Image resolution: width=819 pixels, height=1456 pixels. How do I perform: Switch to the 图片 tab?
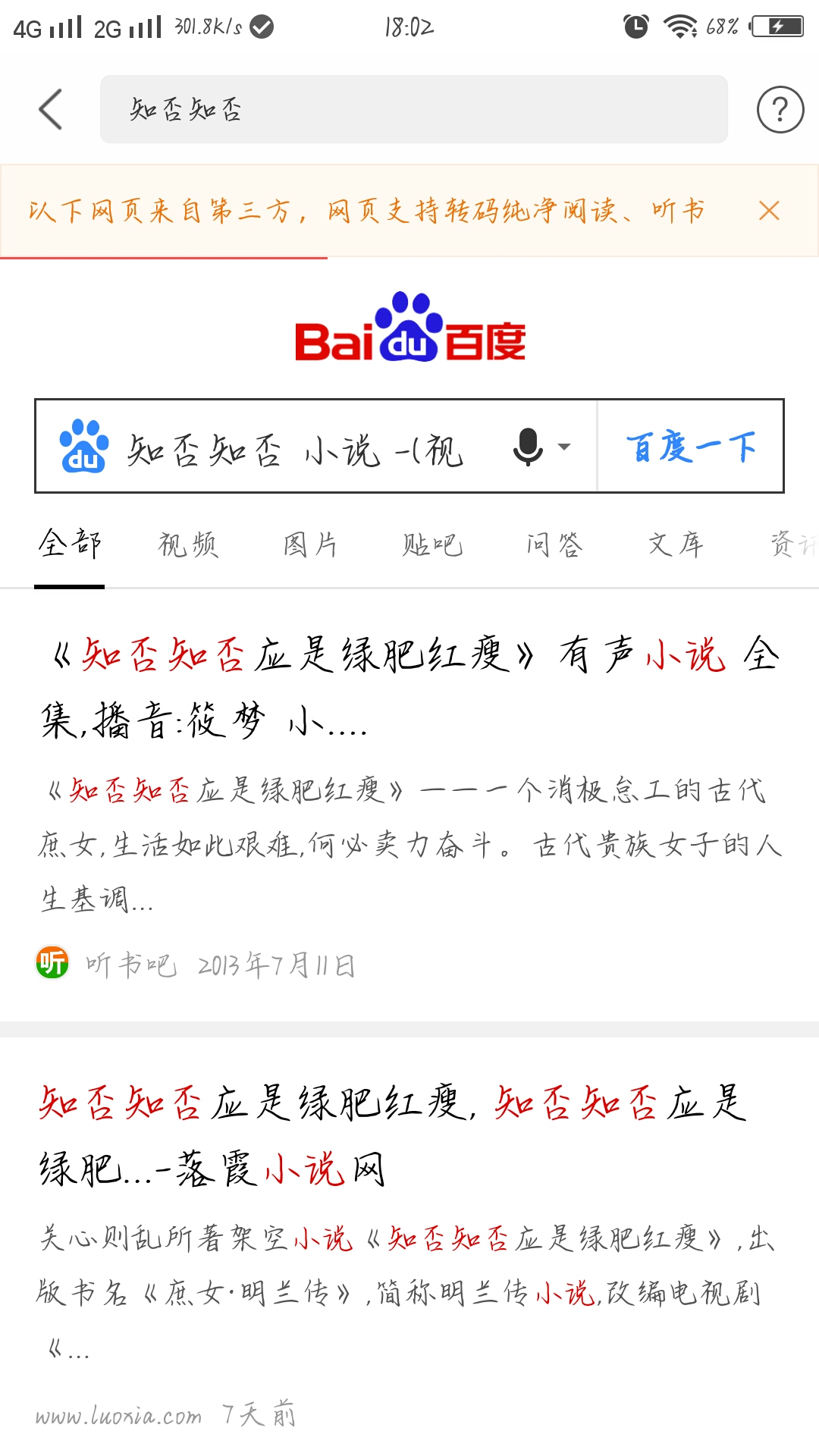click(310, 544)
